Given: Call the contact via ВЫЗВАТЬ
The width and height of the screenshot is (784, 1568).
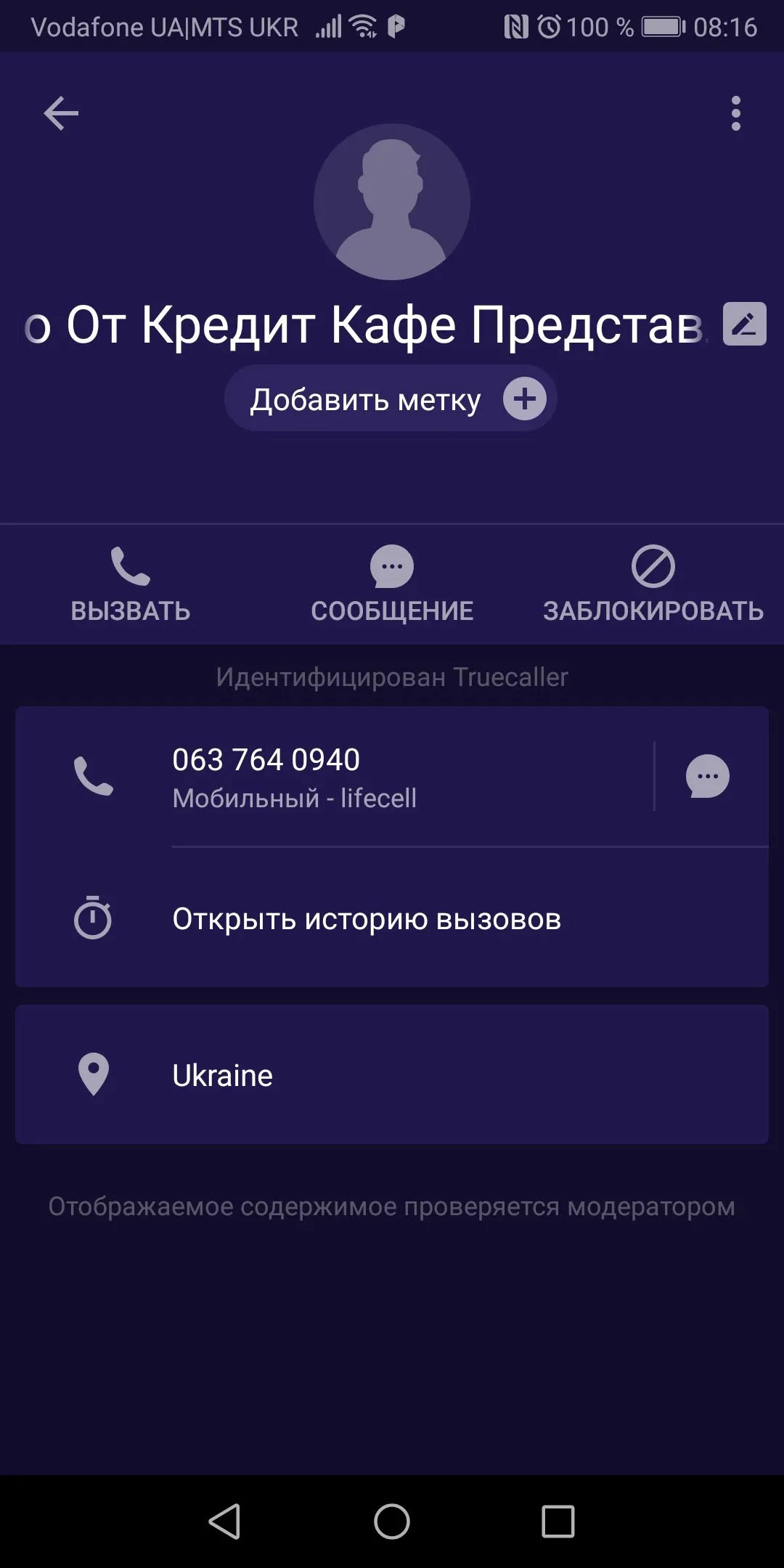Looking at the screenshot, I should tap(131, 584).
